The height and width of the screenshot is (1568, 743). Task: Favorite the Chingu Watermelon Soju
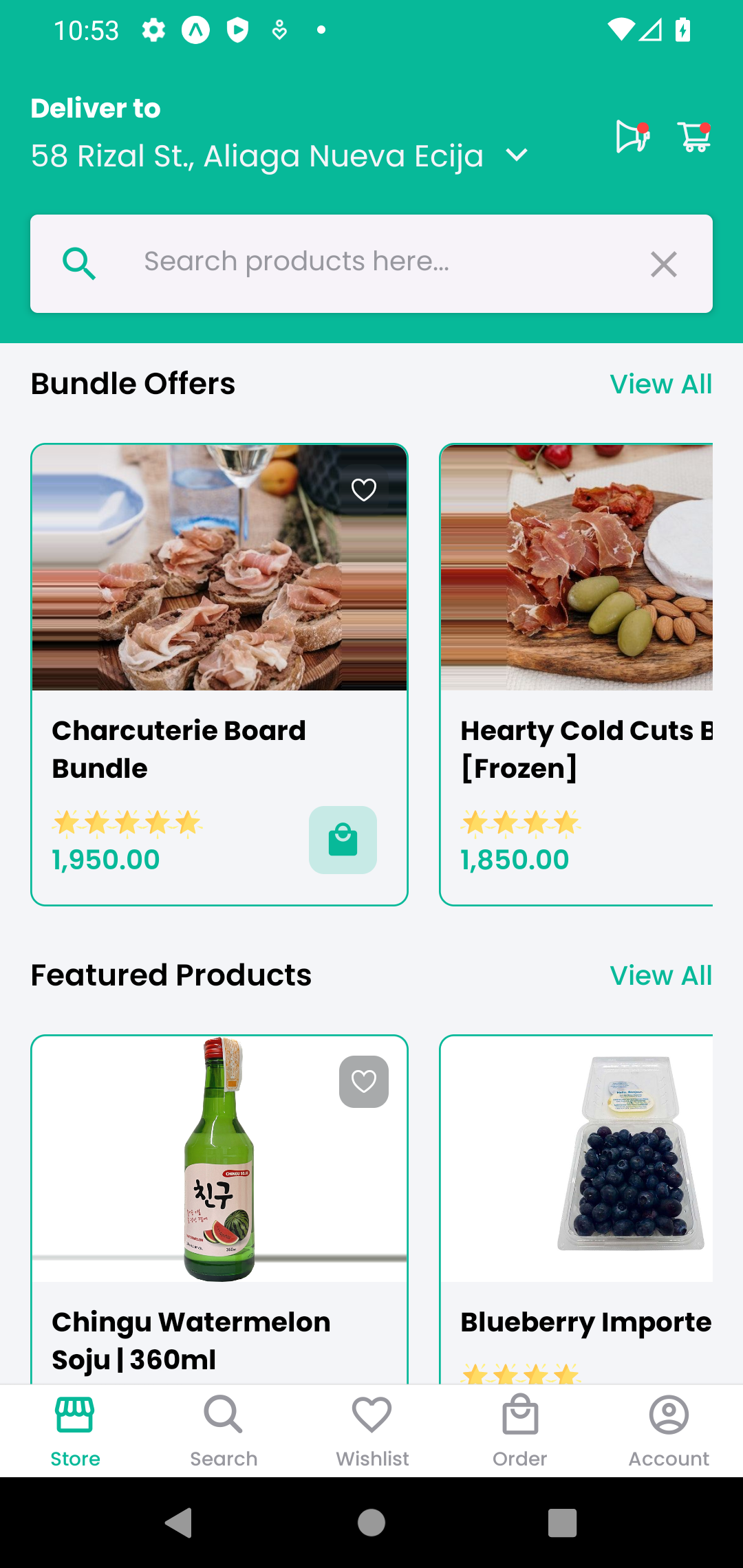(364, 1082)
